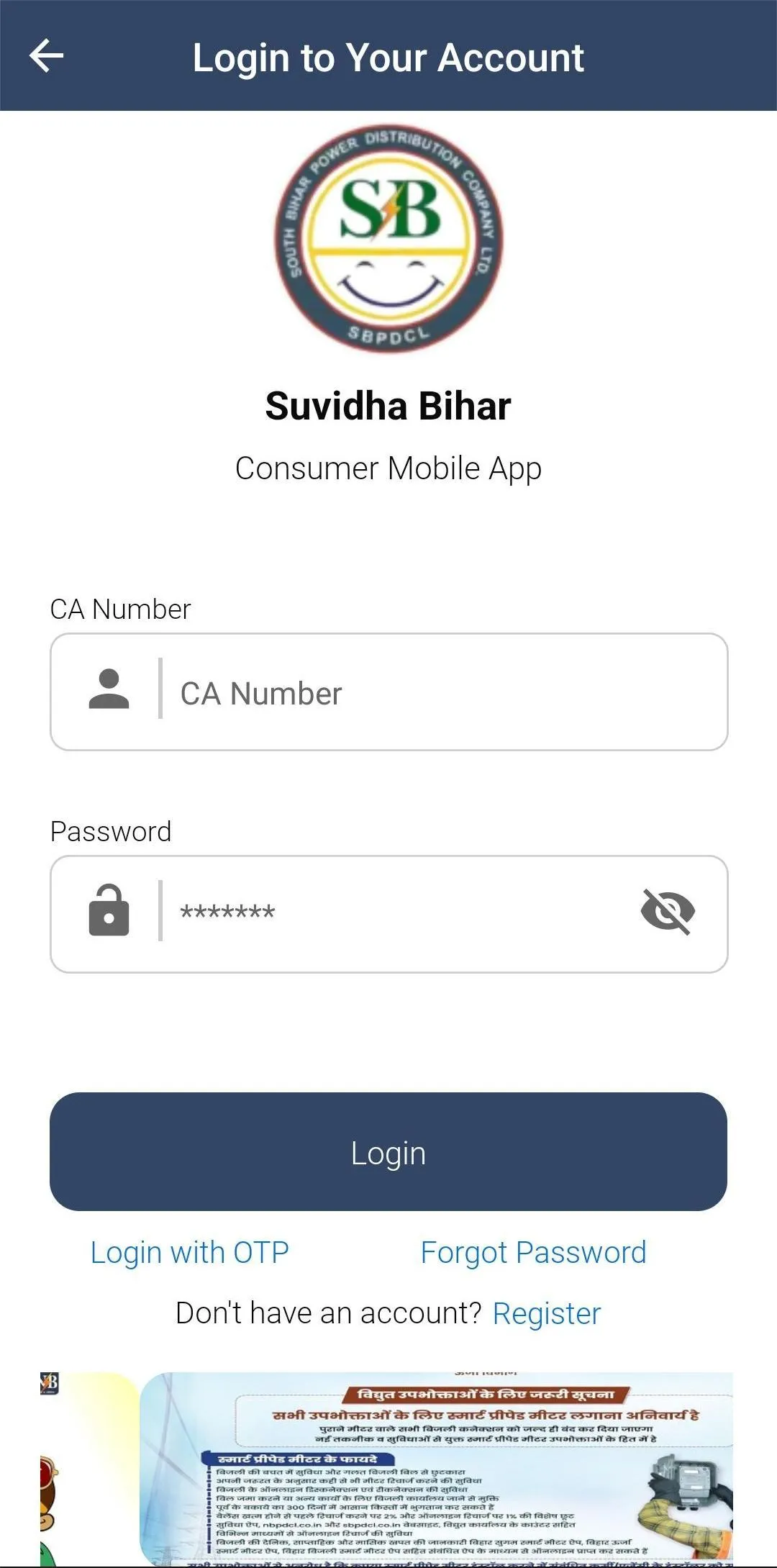The width and height of the screenshot is (777, 1568).
Task: Click the padlock icon in Password field
Action: tap(106, 912)
